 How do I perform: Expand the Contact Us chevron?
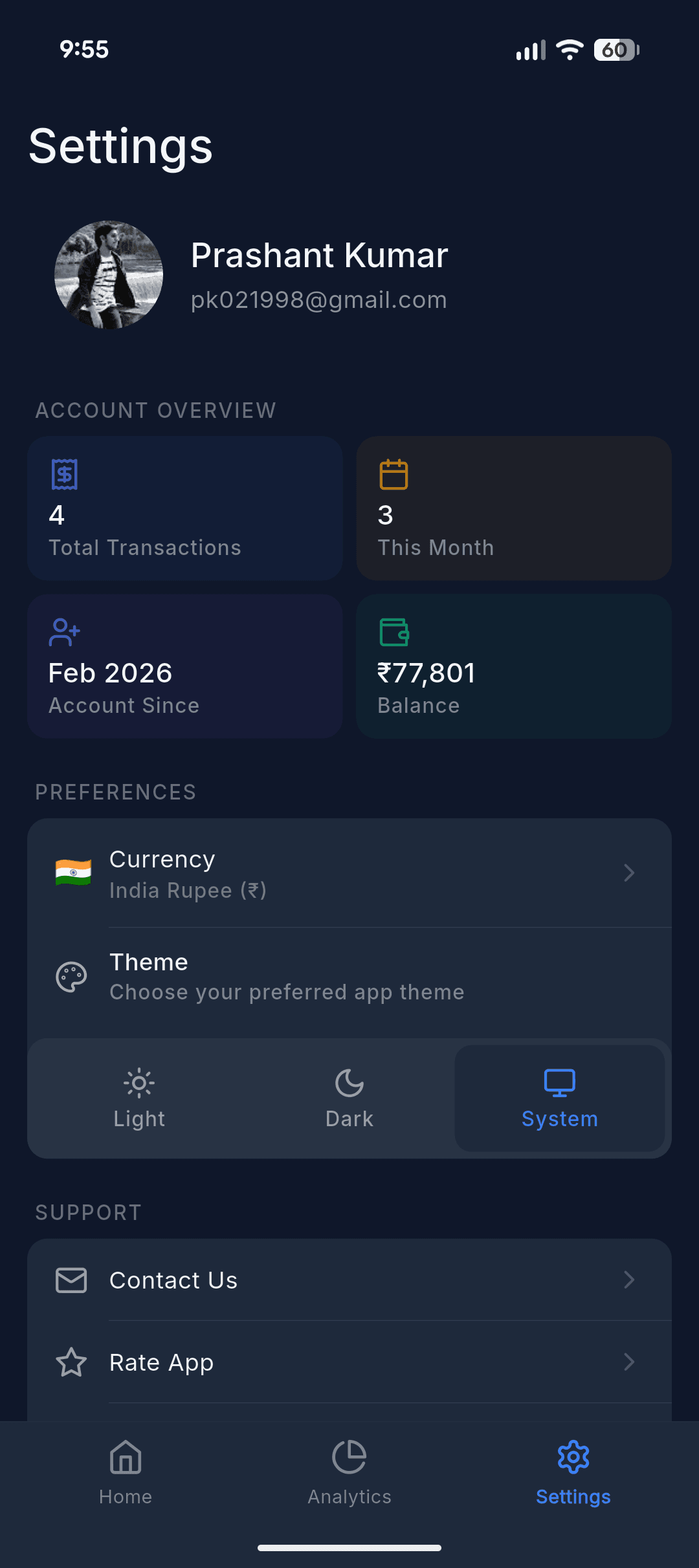(629, 1279)
